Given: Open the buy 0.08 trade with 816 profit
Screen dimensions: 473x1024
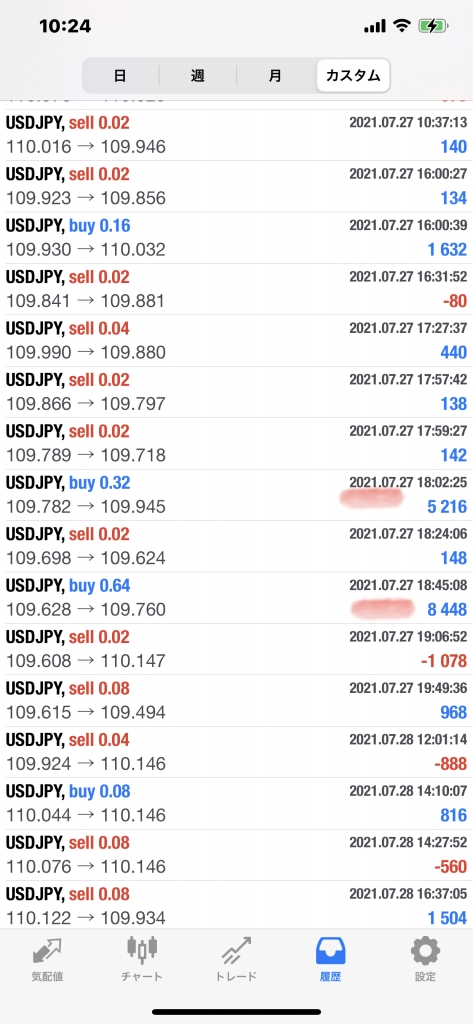Looking at the screenshot, I should point(236,804).
